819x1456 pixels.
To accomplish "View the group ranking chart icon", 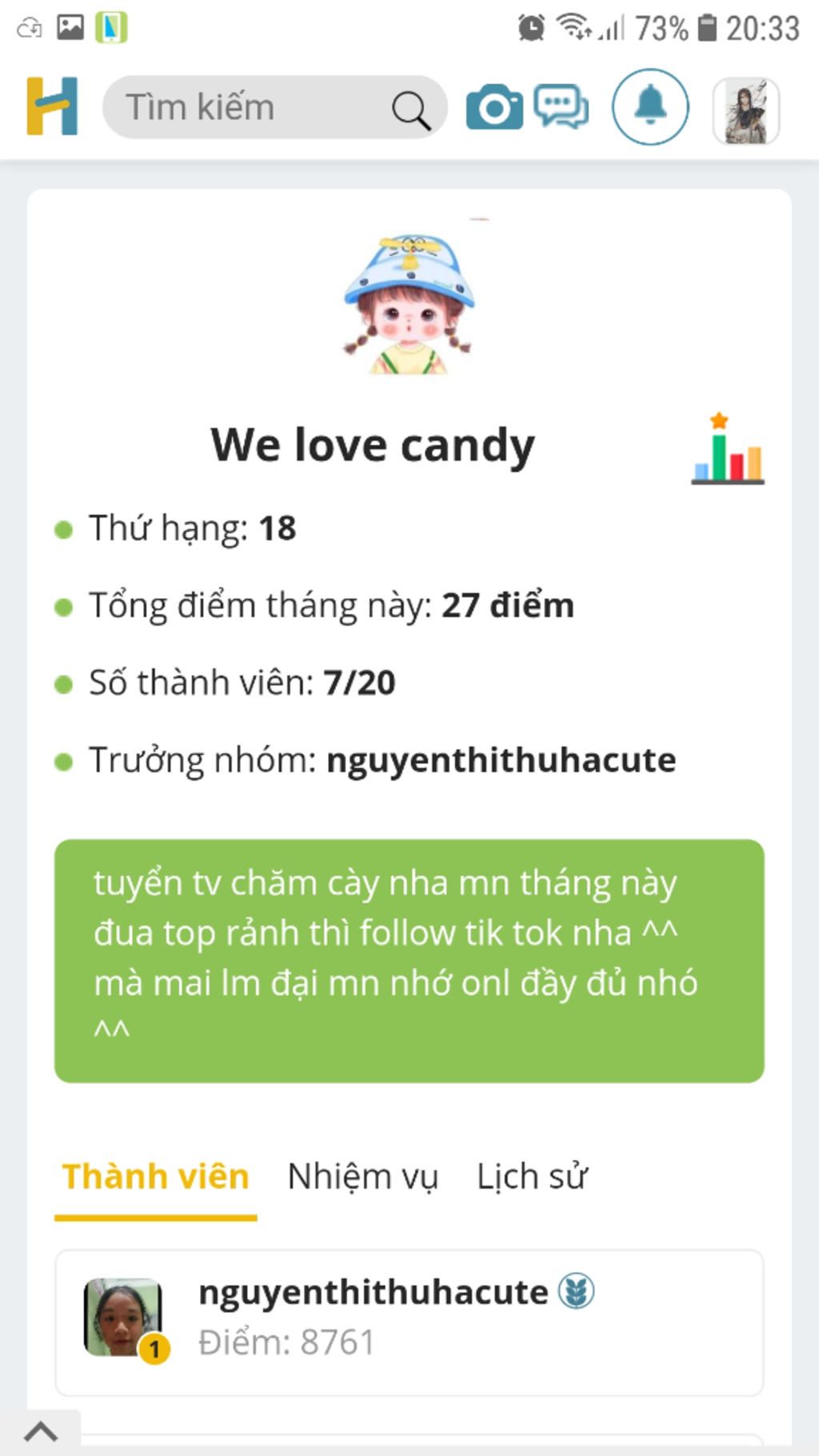I will [727, 450].
